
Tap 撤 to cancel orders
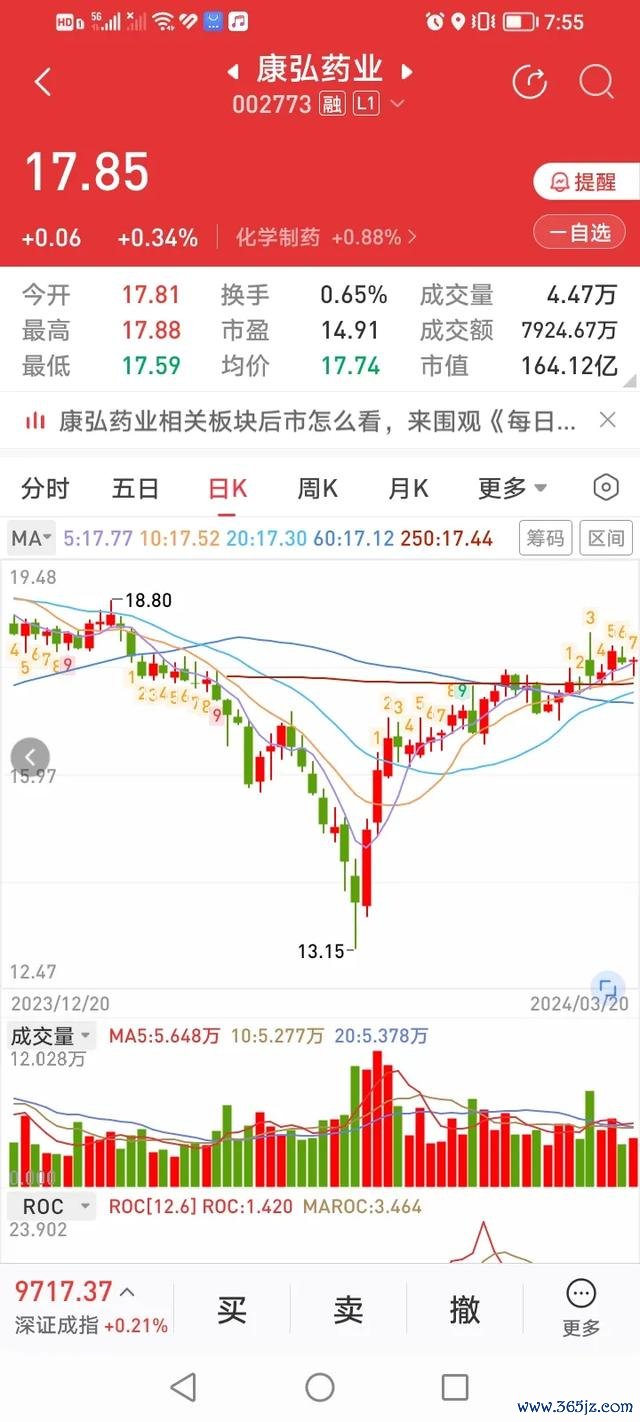(464, 1309)
